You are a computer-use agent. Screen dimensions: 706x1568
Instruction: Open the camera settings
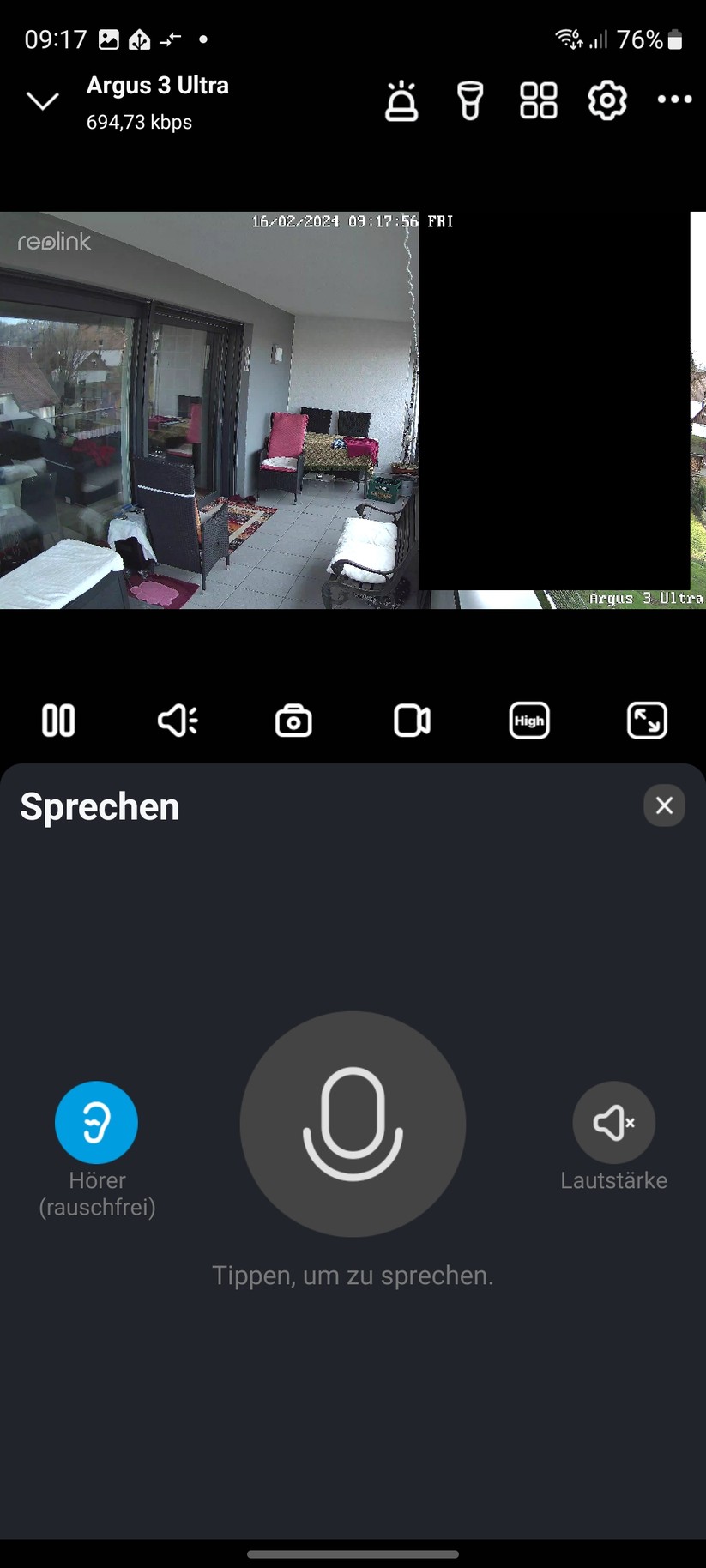(x=606, y=100)
